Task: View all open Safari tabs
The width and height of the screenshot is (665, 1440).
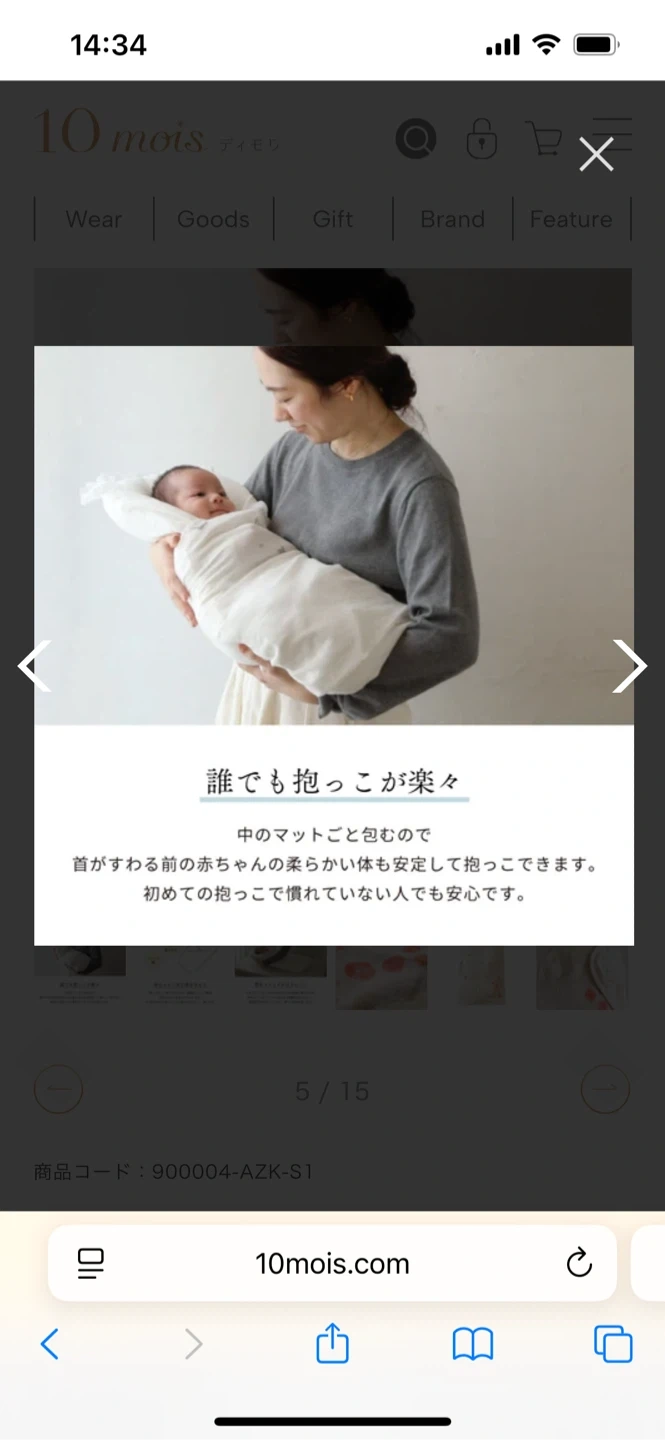Action: click(613, 1344)
